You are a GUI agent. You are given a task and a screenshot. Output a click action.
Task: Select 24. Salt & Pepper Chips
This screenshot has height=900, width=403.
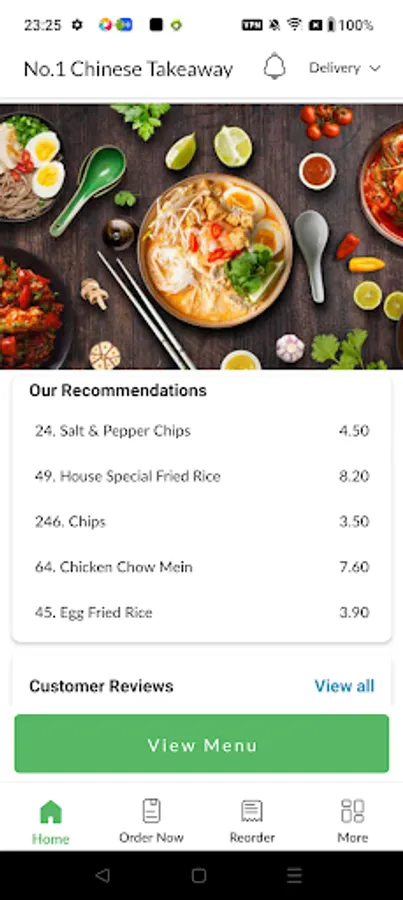pyautogui.click(x=202, y=431)
